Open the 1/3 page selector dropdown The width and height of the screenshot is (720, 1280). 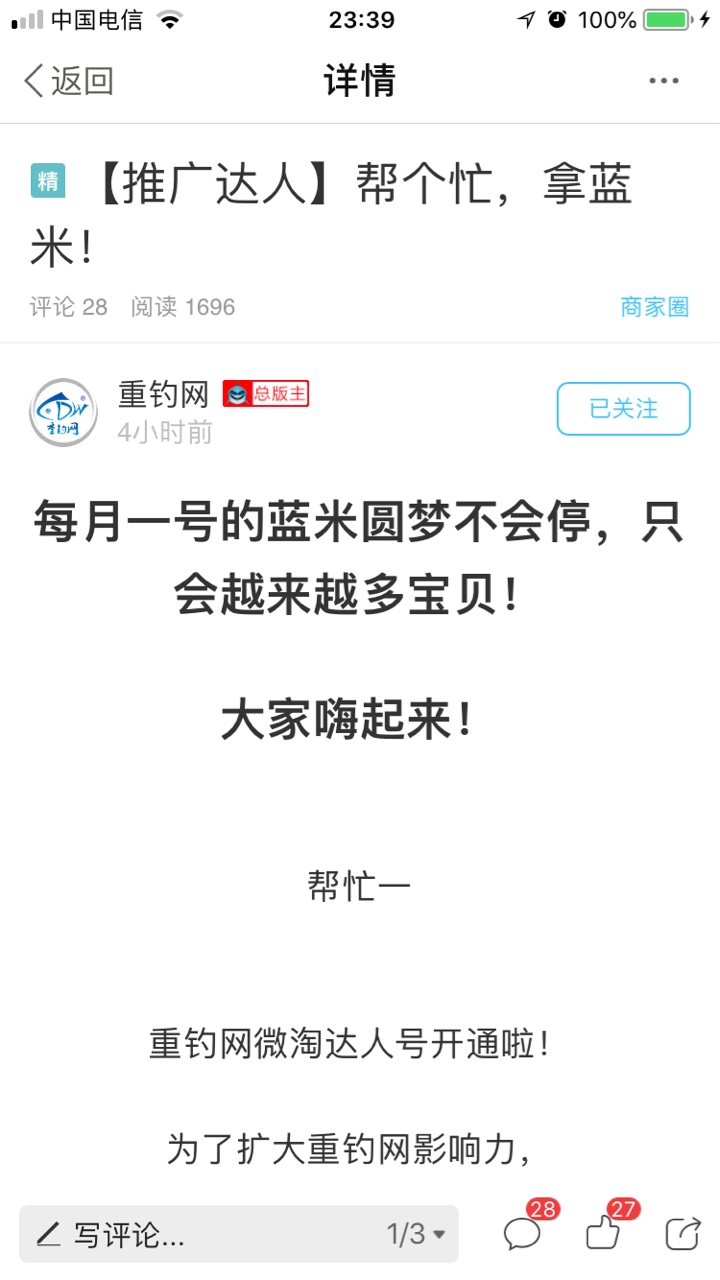pyautogui.click(x=416, y=1234)
